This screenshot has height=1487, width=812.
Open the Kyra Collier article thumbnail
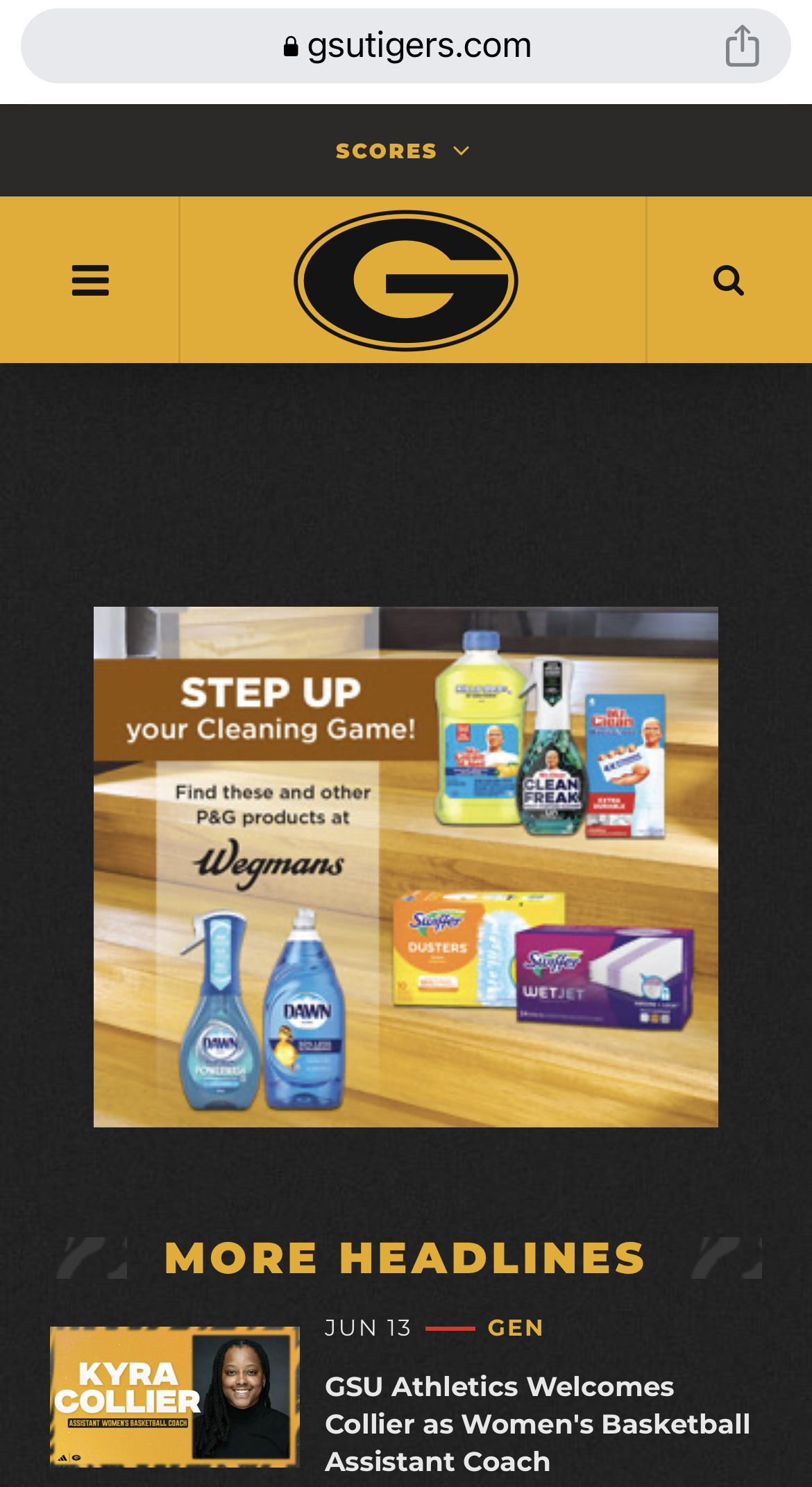175,1397
